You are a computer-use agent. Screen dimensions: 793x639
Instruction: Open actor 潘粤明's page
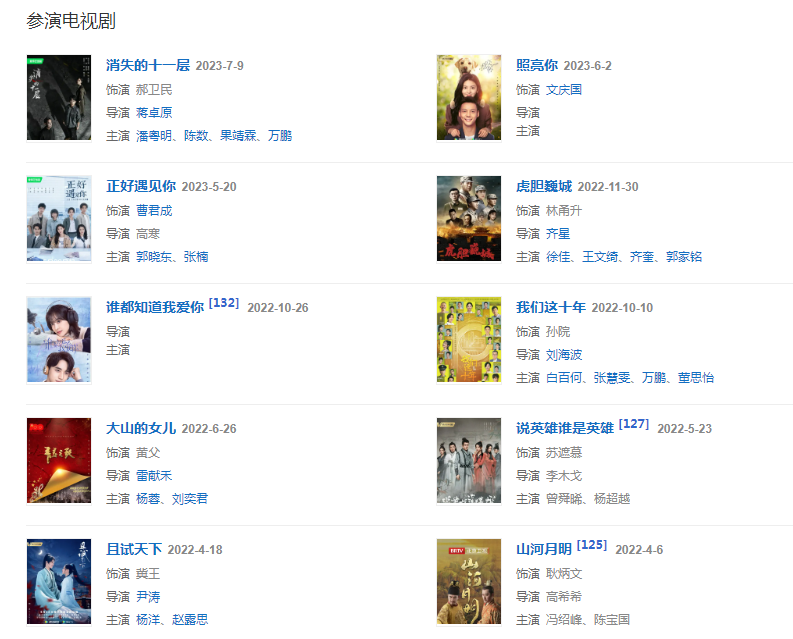tap(154, 136)
